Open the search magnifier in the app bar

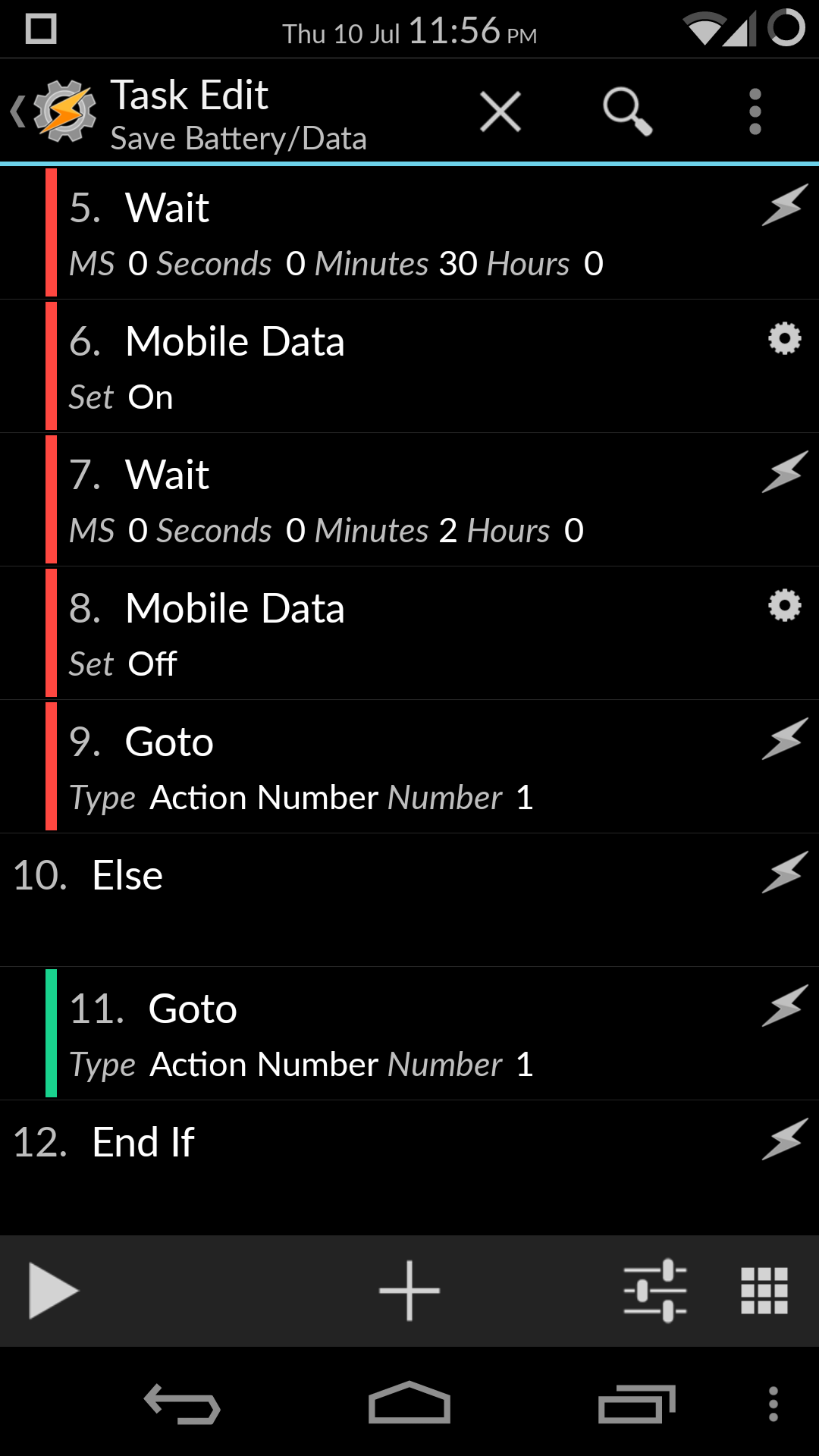coord(627,112)
